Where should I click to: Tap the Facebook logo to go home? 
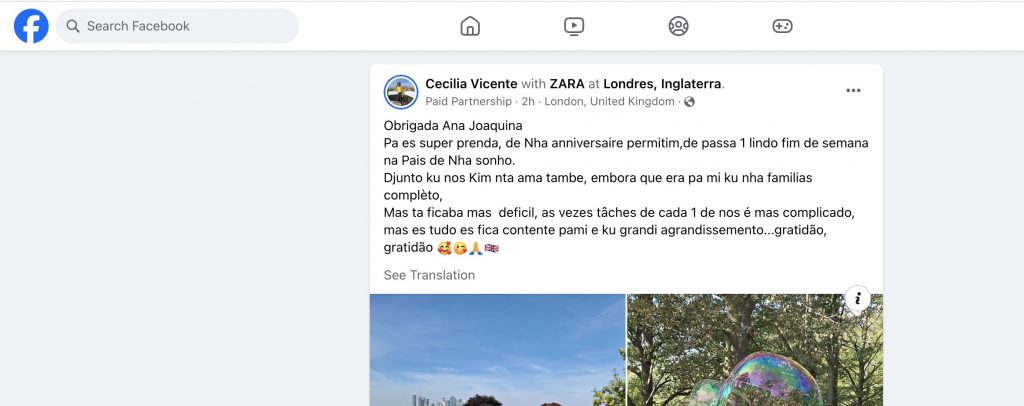[31, 26]
